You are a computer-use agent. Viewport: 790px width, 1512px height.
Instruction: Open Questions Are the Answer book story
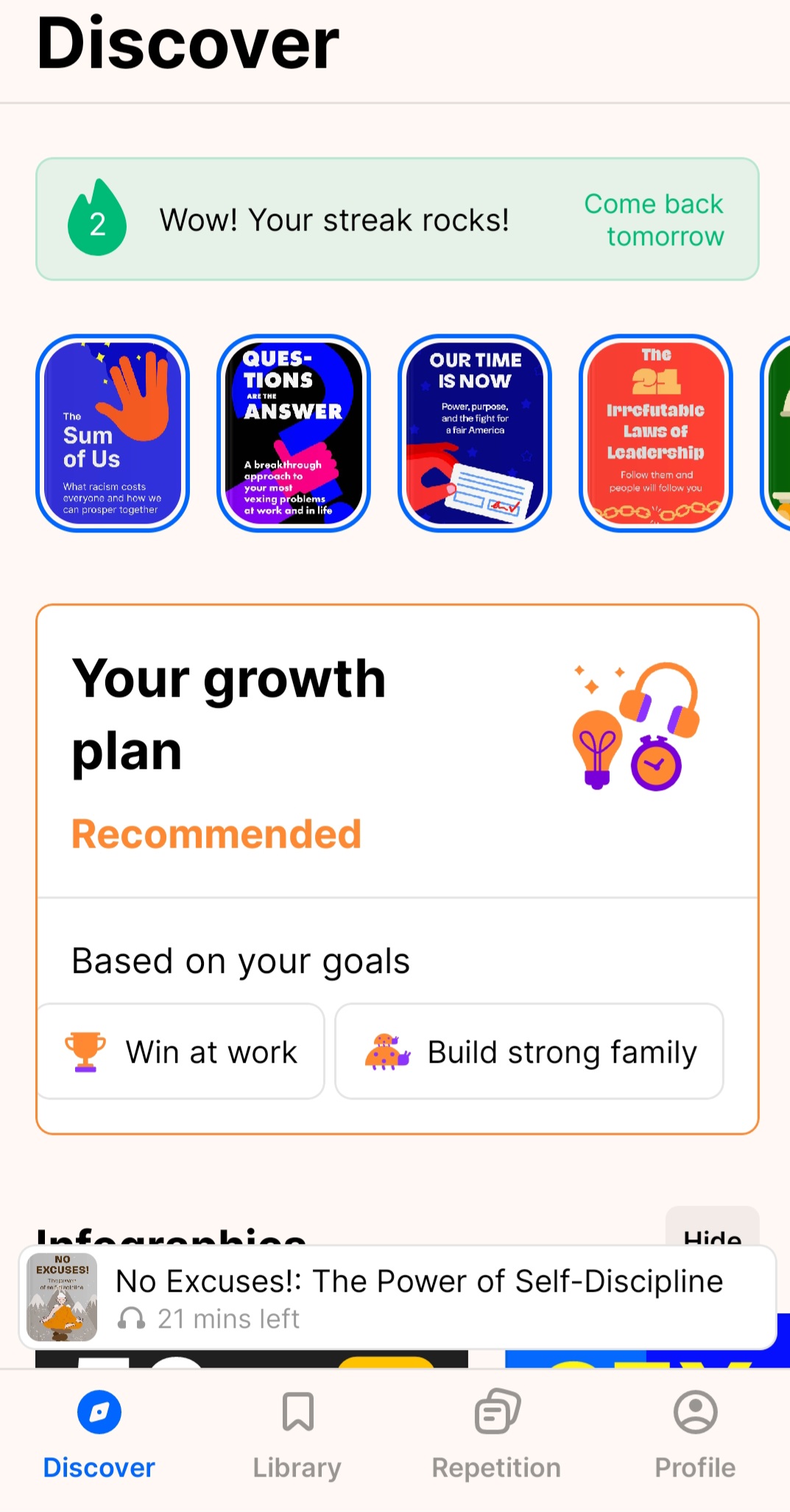(x=294, y=433)
